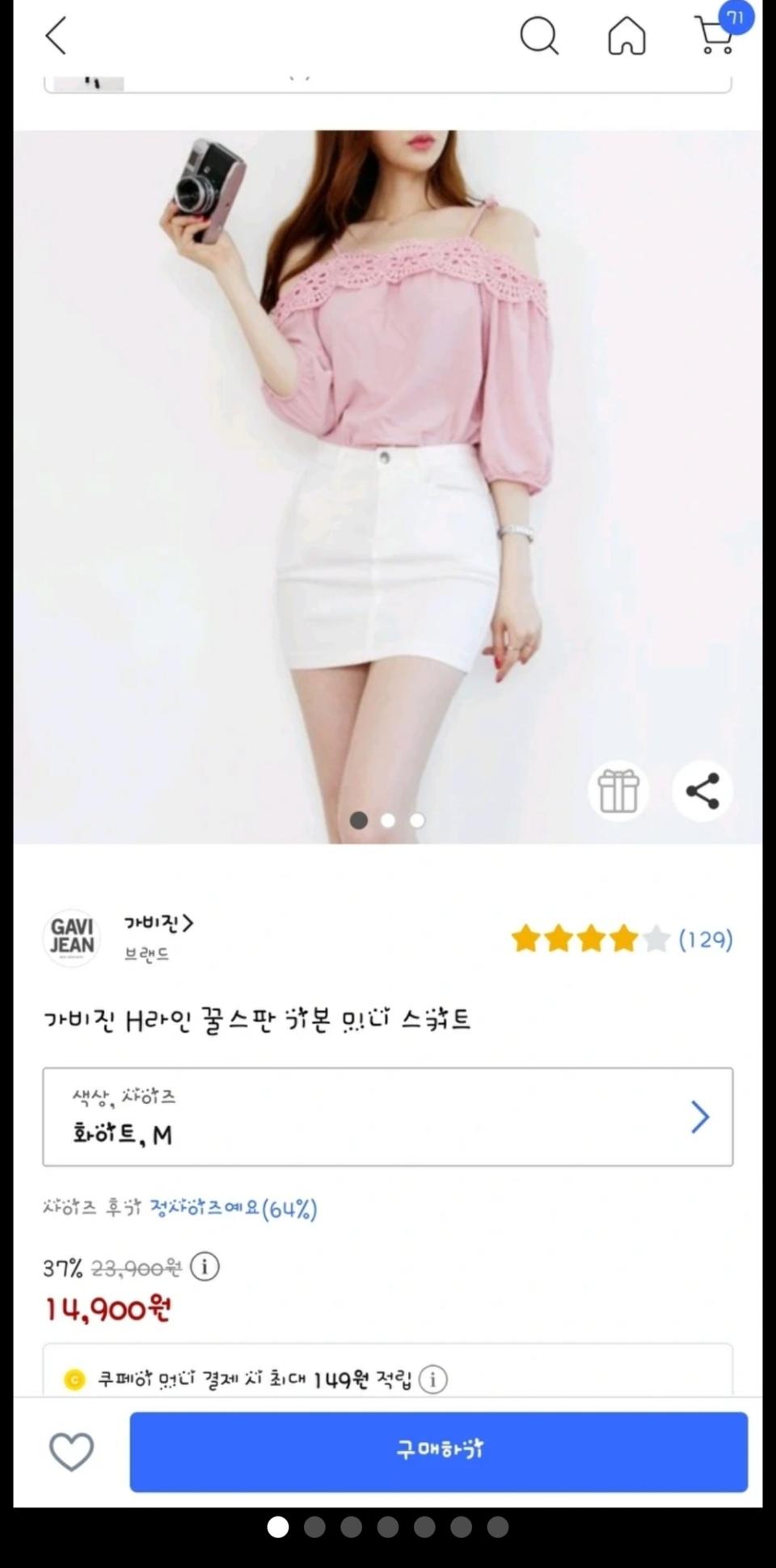Open the gift option icon

click(618, 792)
